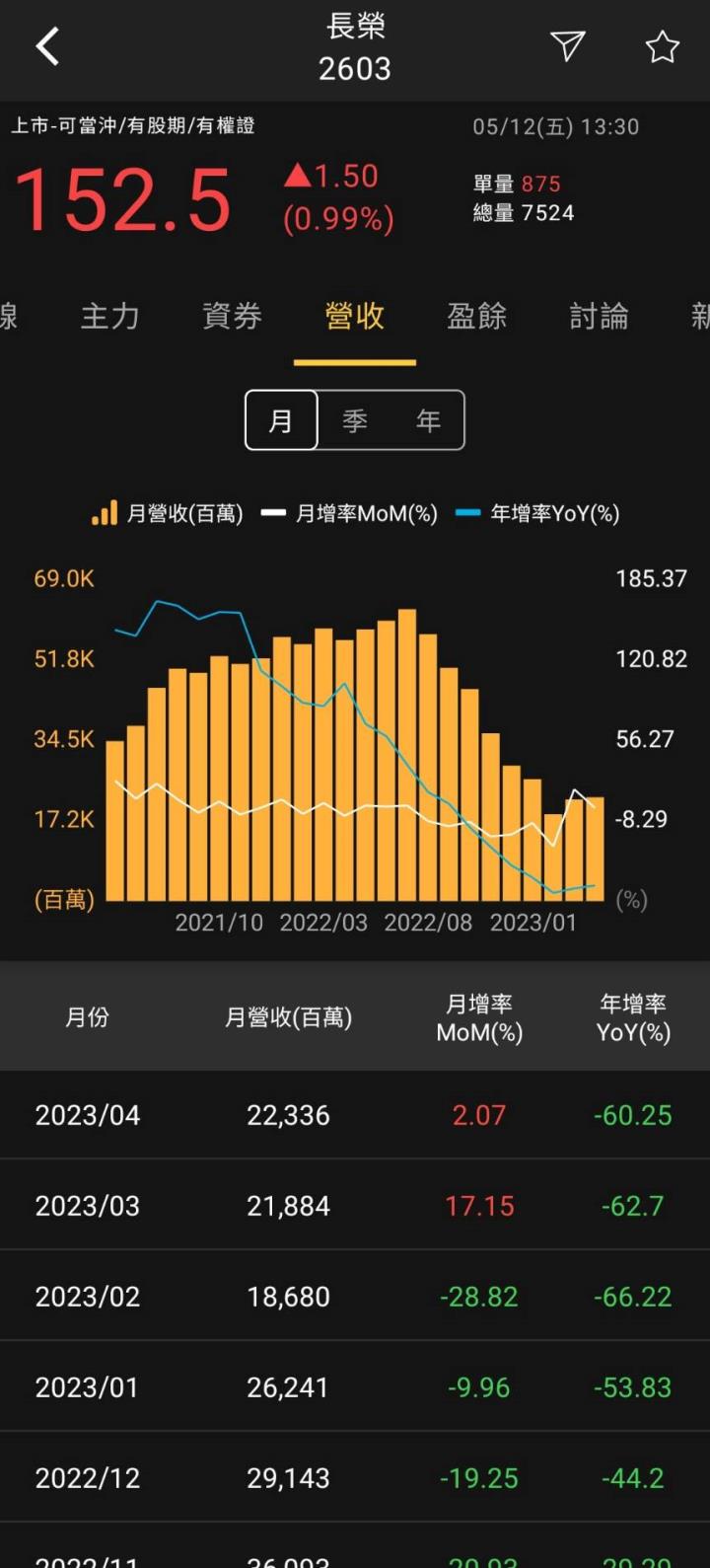
Task: Switch revenue view to 季
Action: point(355,420)
